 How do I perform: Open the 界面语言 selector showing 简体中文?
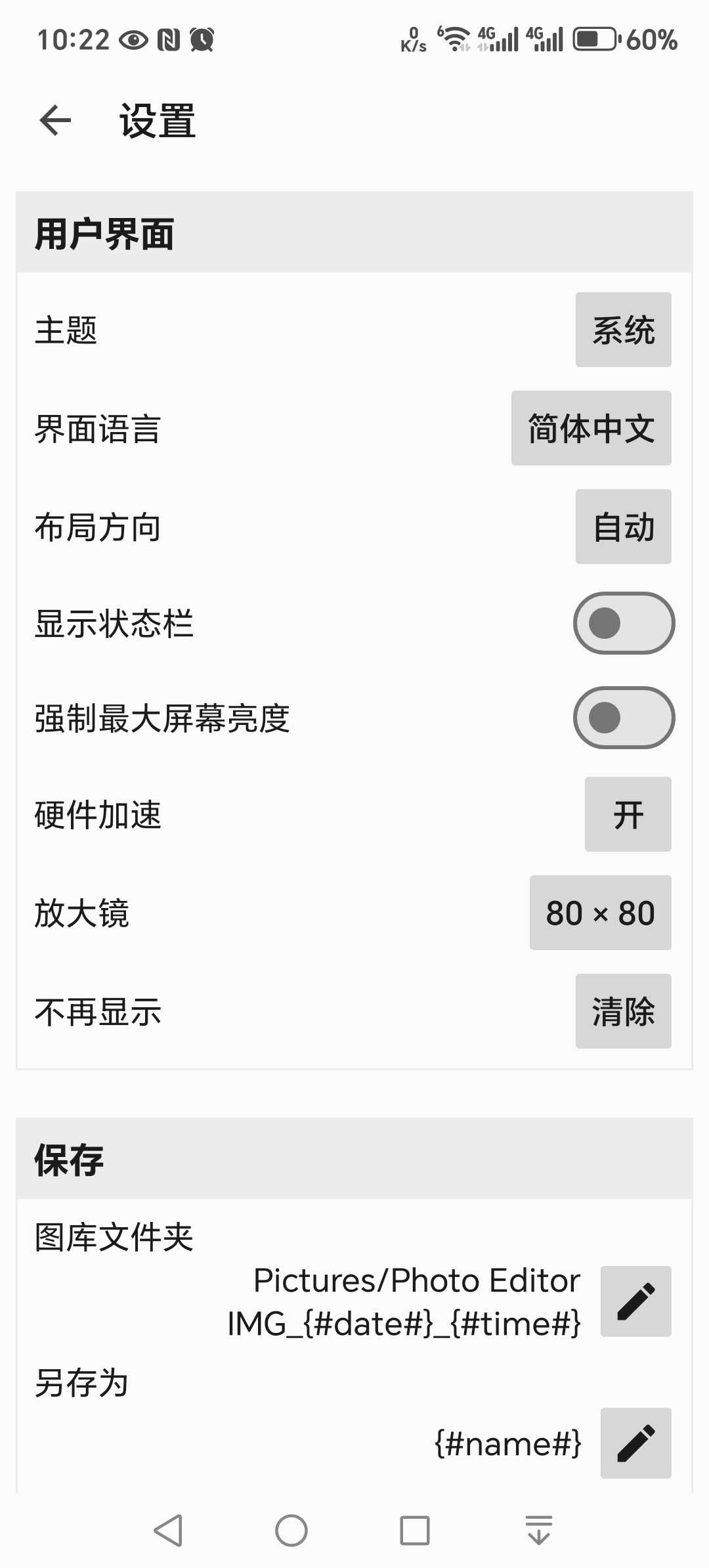click(x=591, y=428)
